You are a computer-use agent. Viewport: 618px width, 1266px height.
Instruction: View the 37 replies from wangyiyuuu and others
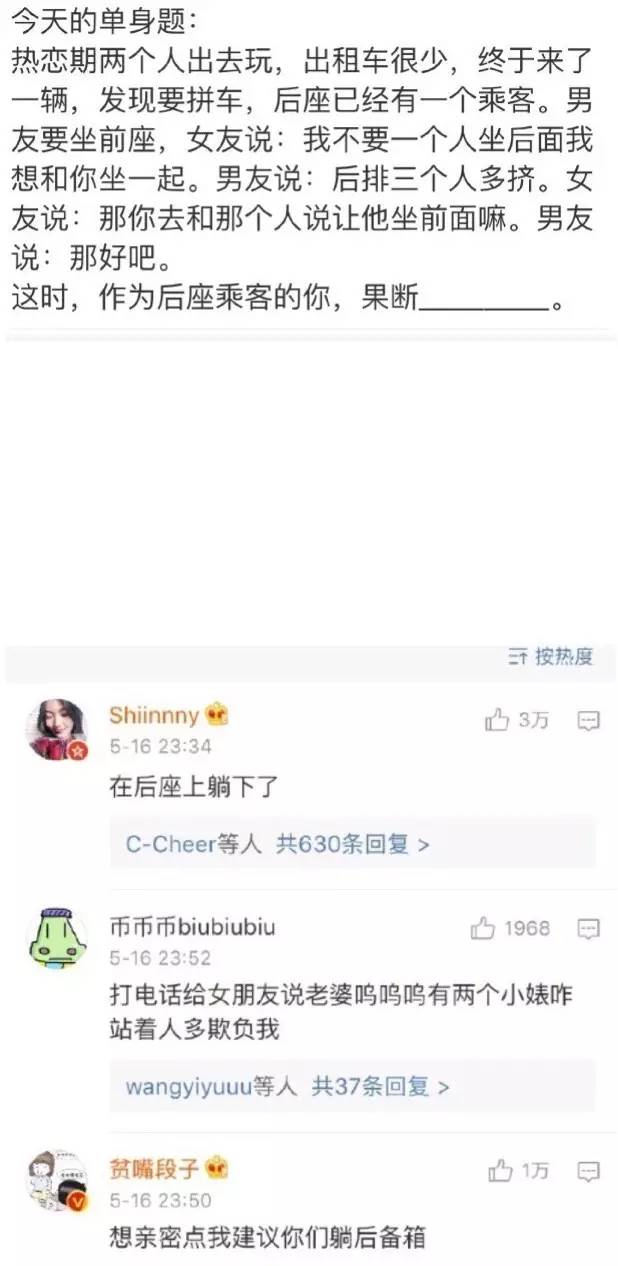tap(287, 1086)
